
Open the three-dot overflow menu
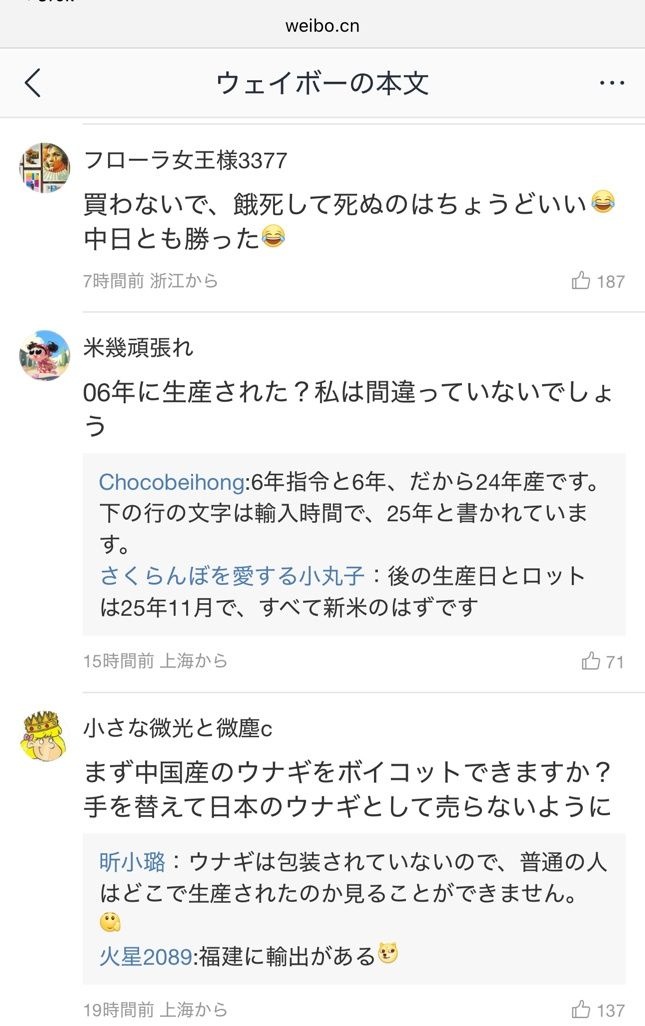click(612, 83)
